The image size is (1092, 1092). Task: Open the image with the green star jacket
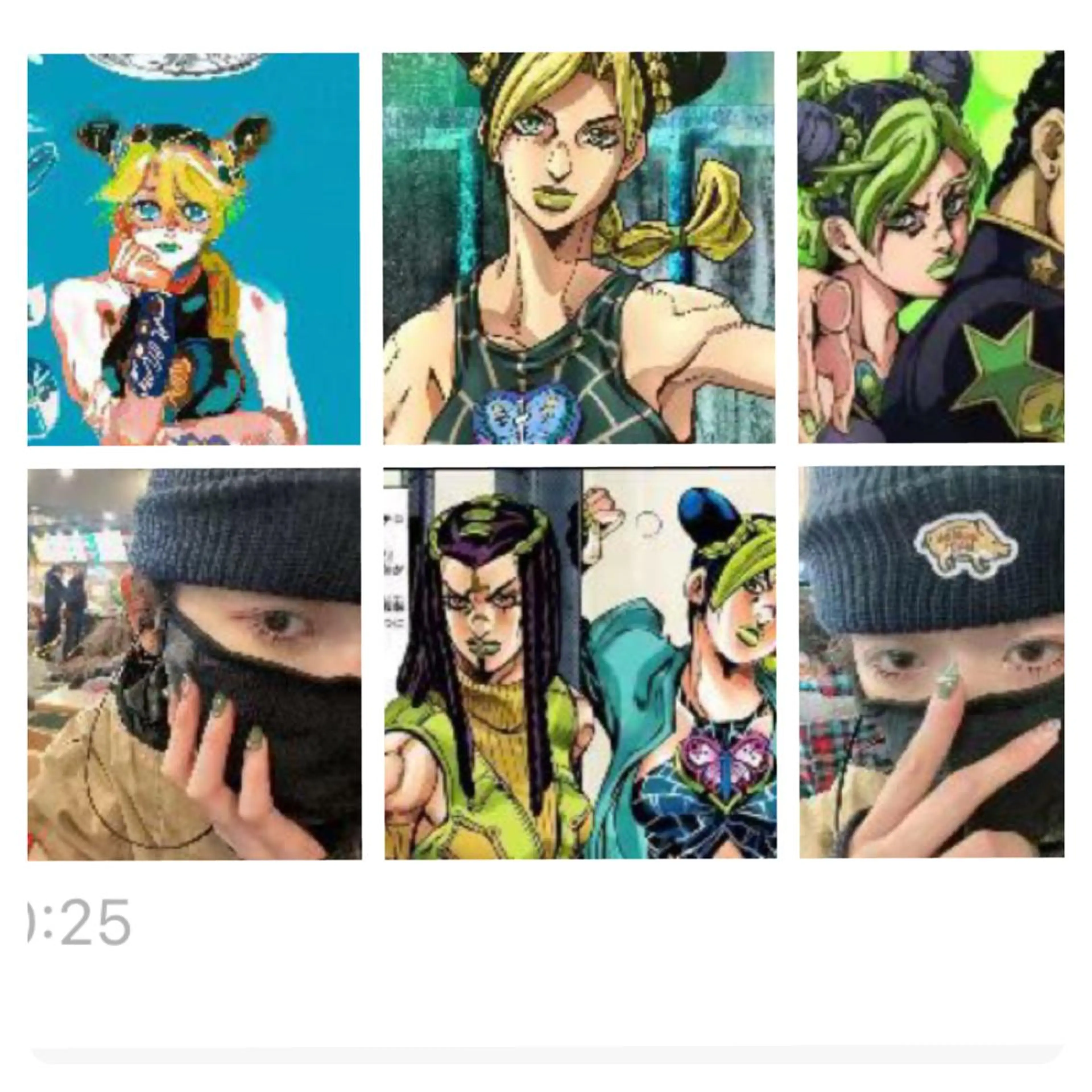pyautogui.click(x=931, y=247)
